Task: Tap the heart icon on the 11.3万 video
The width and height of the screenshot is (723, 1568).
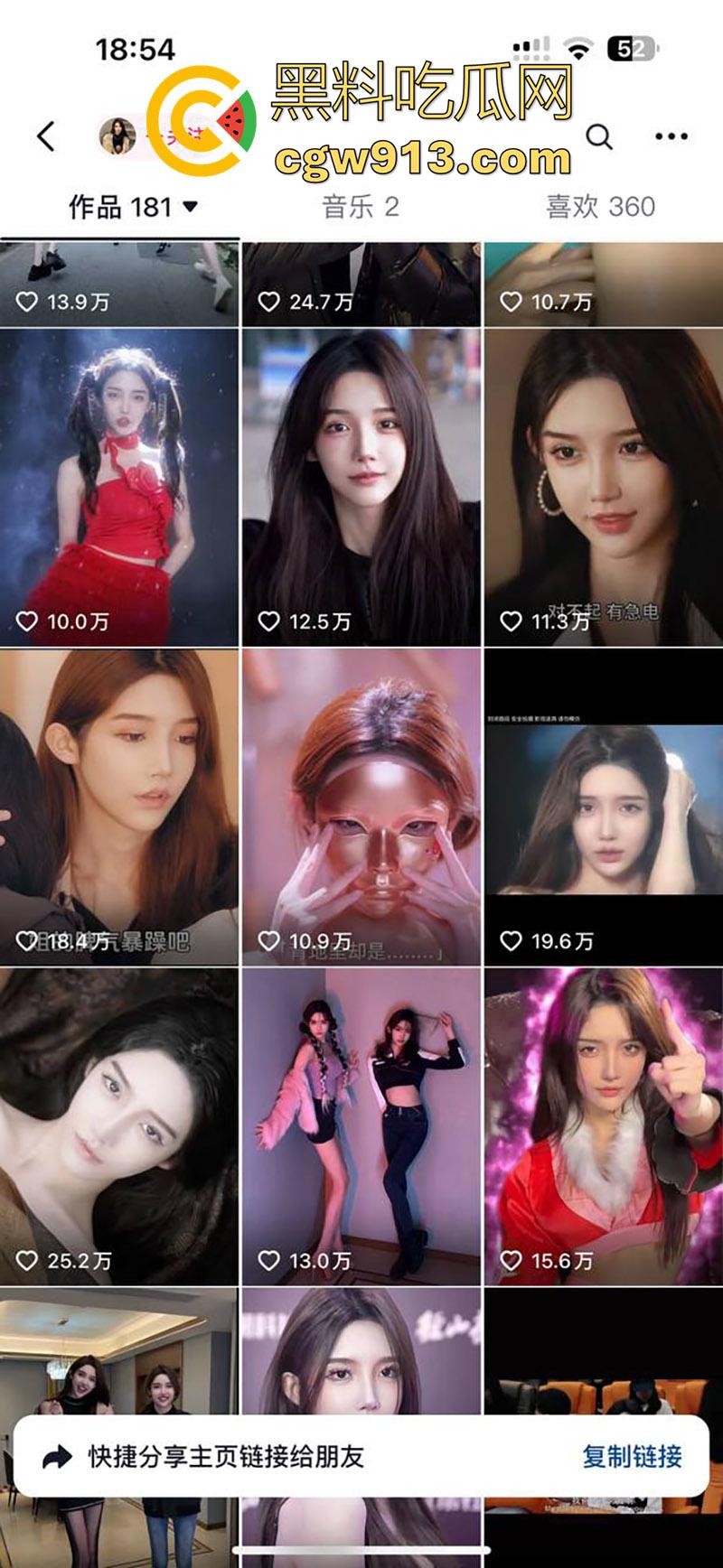Action: pyautogui.click(x=512, y=621)
